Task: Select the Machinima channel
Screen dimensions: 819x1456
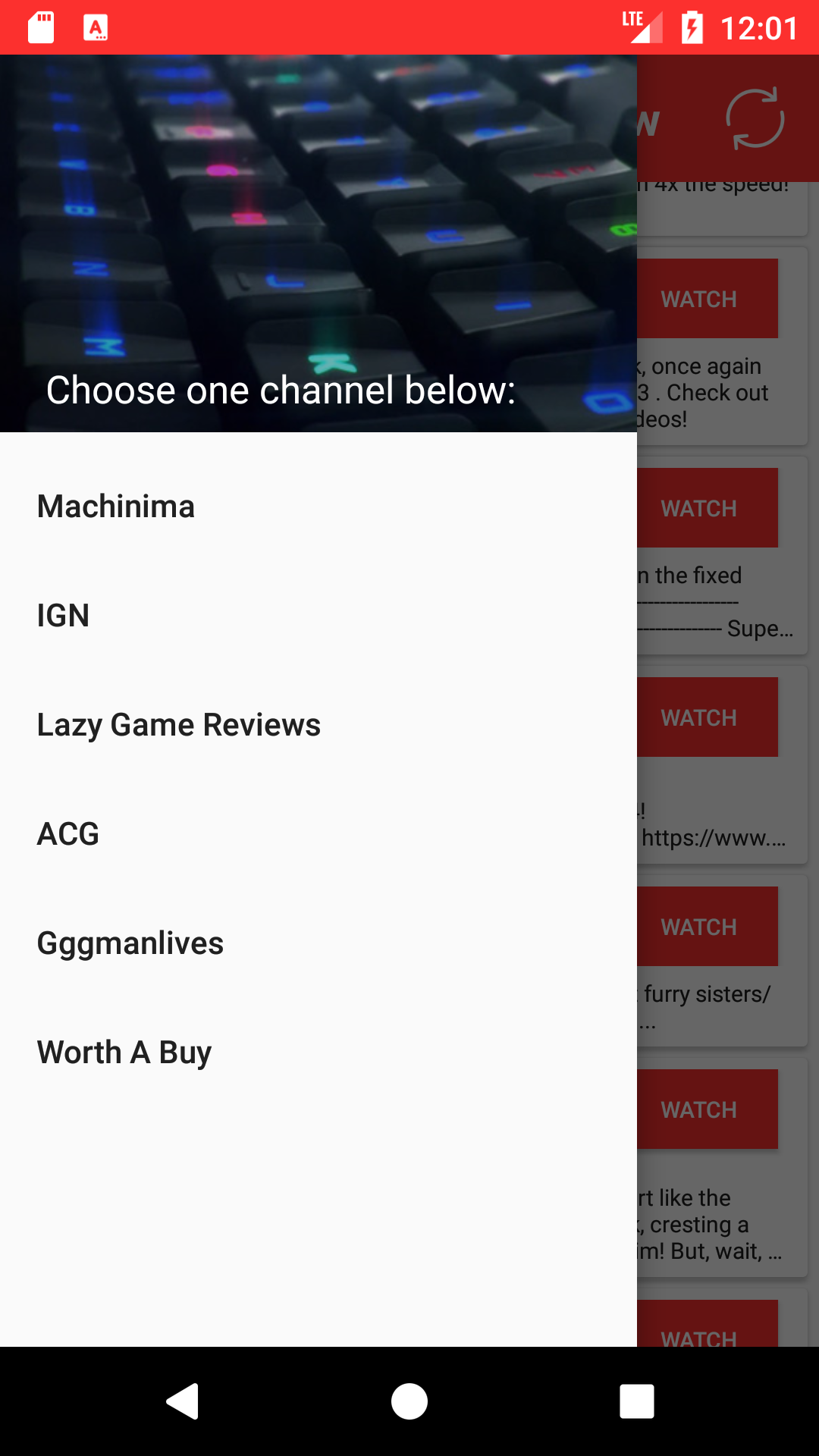Action: pos(115,506)
